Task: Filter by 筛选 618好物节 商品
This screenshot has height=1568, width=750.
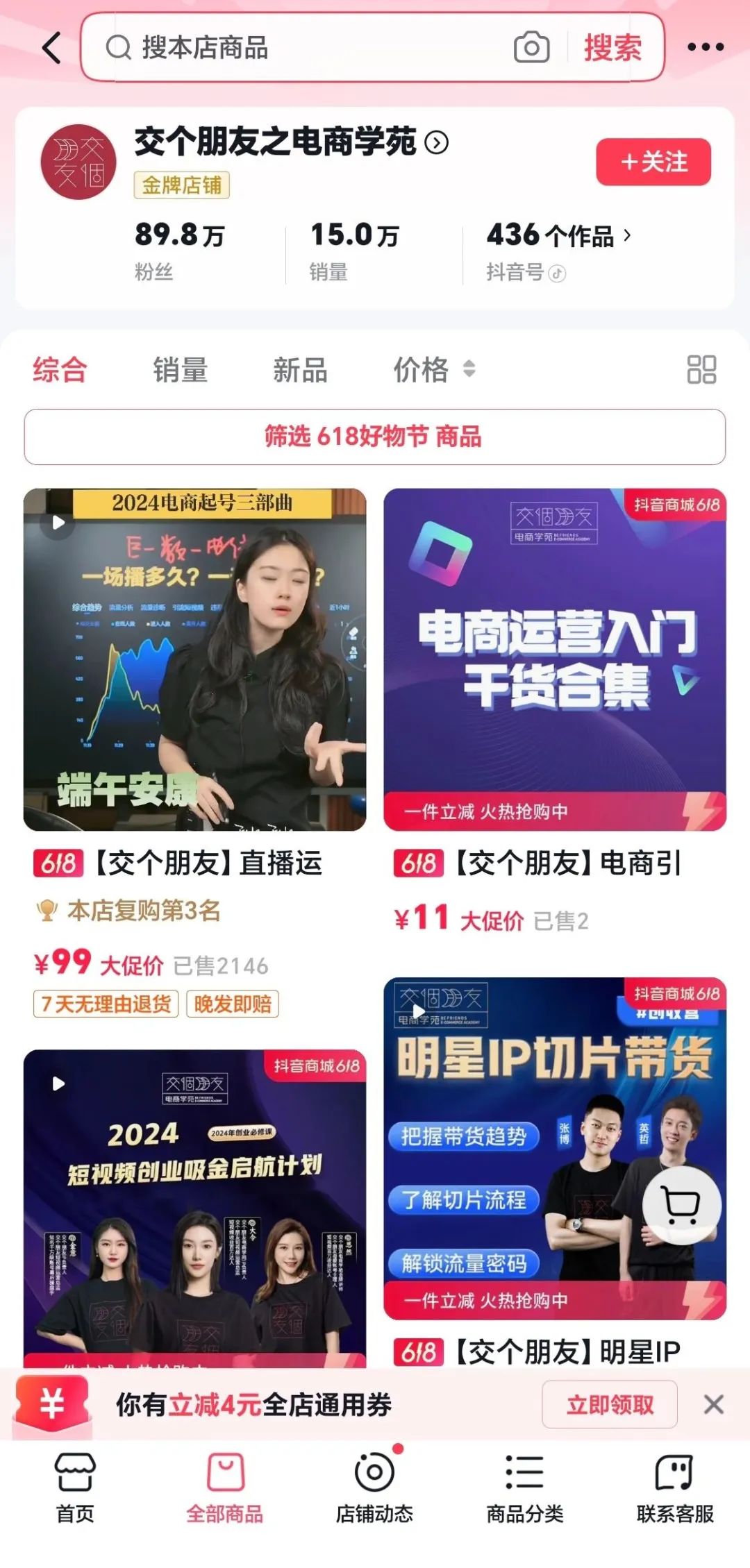Action: [x=374, y=437]
